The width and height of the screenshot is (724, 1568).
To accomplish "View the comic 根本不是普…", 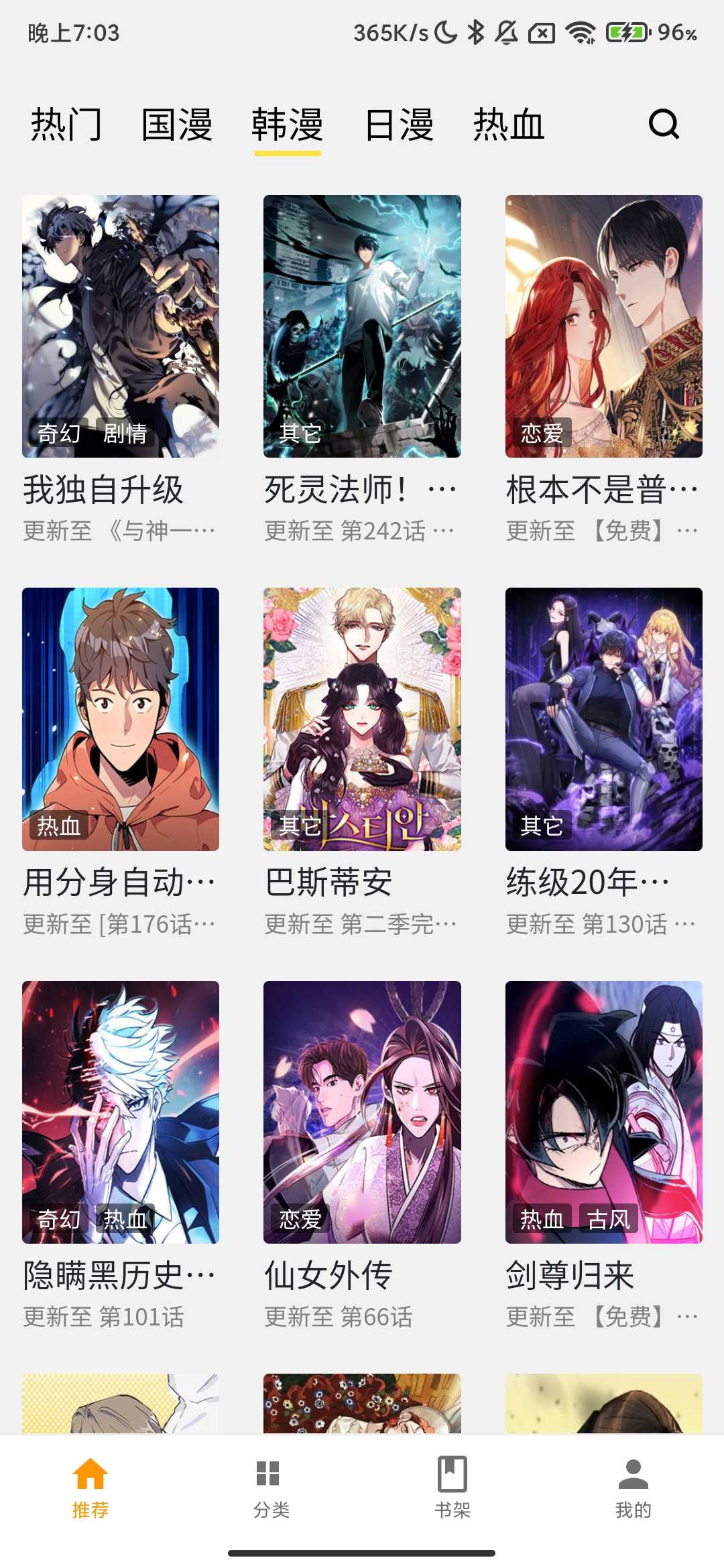I will (x=603, y=326).
